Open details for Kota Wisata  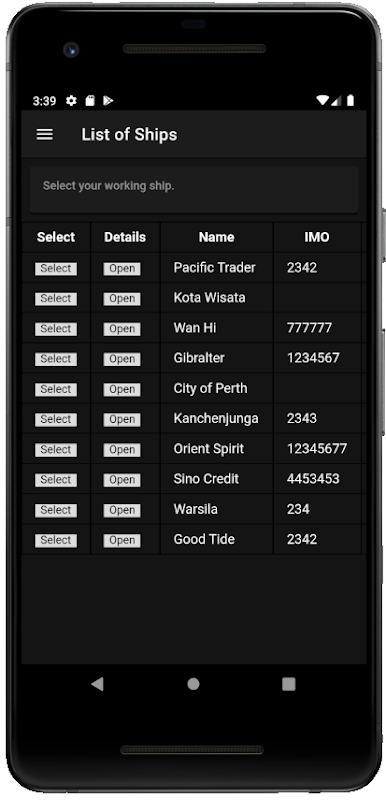tap(122, 299)
